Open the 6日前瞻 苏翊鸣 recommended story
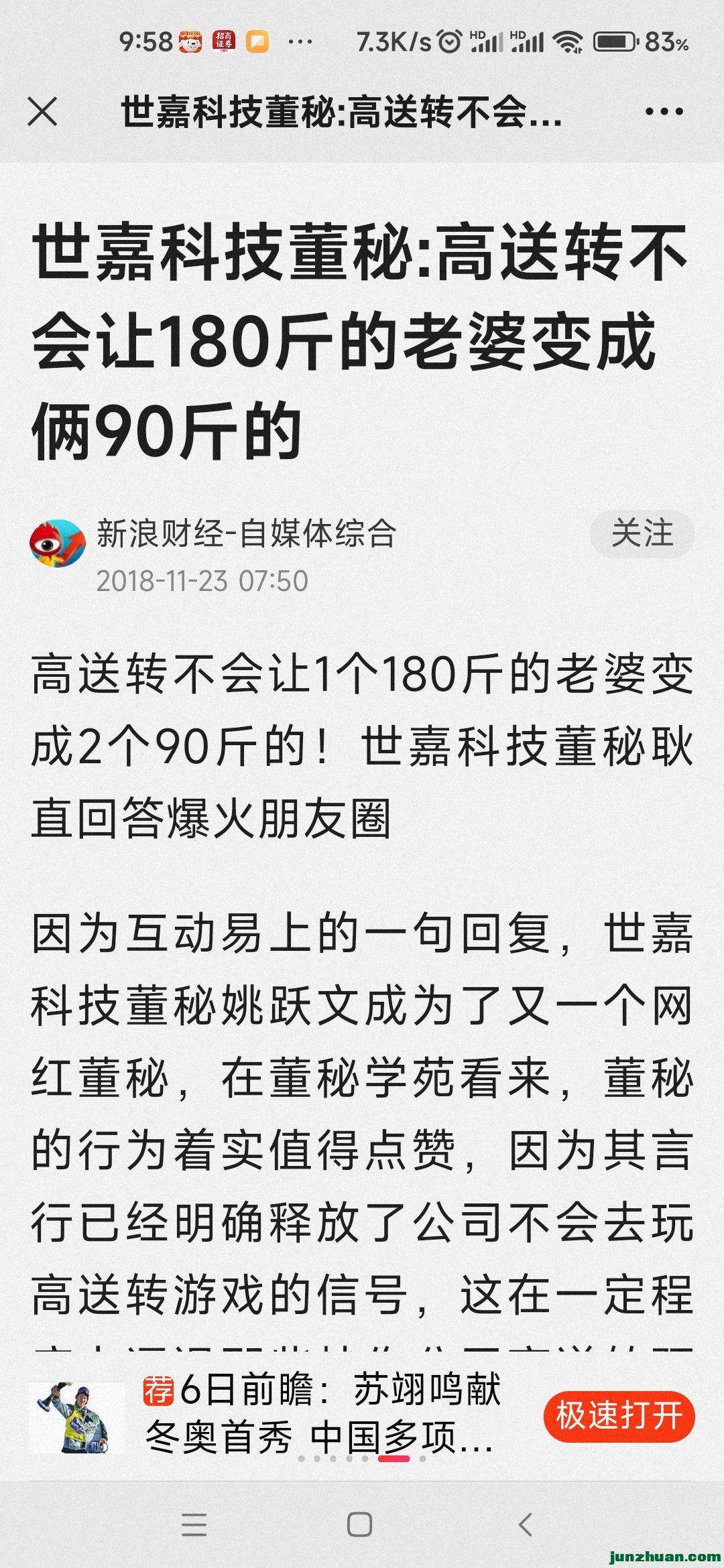 click(322, 1414)
